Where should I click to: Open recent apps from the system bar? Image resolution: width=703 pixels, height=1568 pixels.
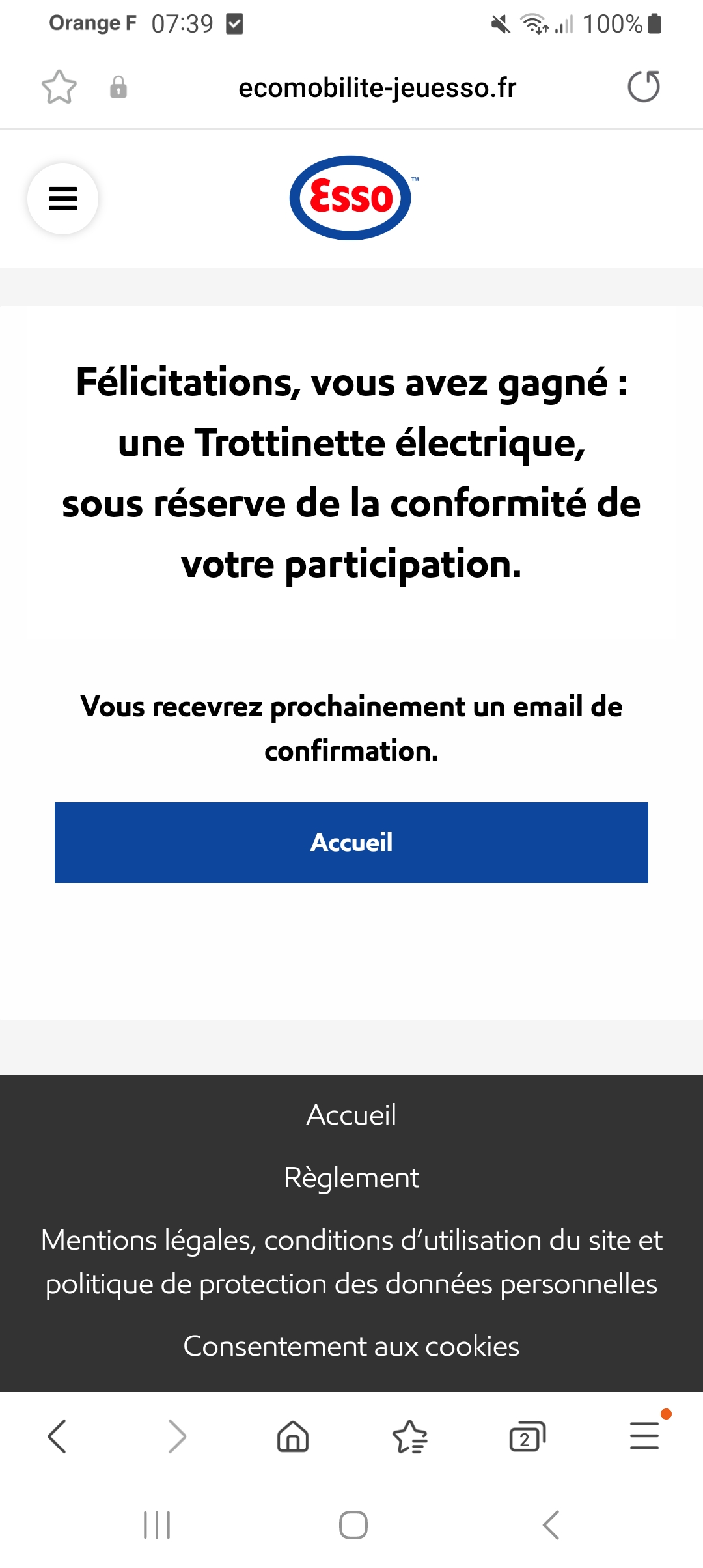(157, 1525)
